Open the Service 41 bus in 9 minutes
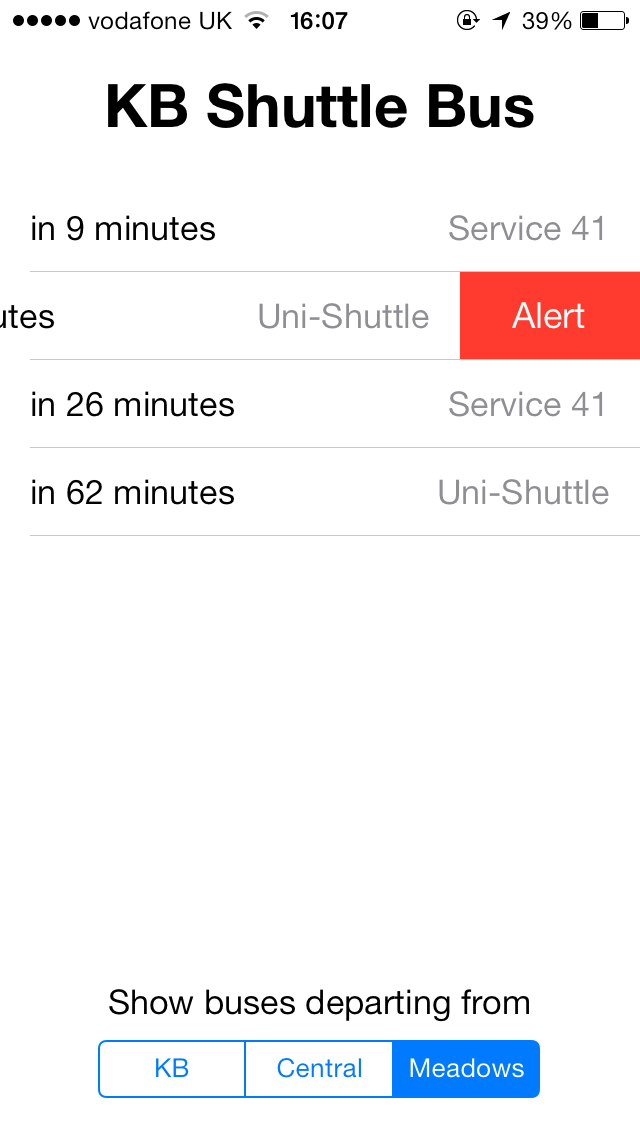 click(320, 228)
